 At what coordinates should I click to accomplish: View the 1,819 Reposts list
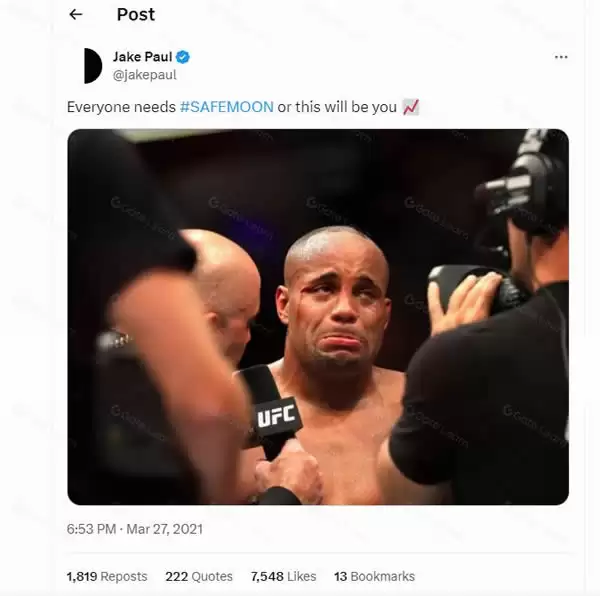107,576
